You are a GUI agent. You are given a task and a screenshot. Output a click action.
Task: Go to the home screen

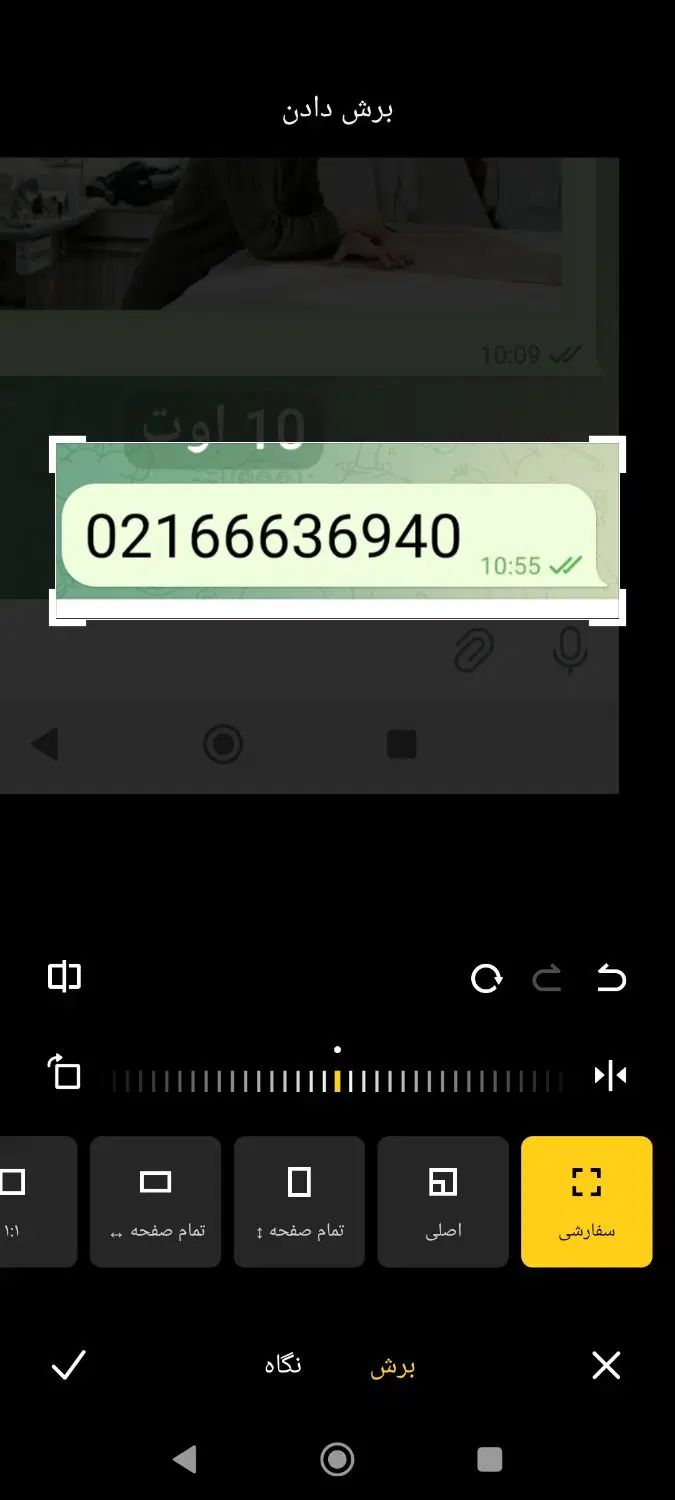pyautogui.click(x=337, y=1460)
